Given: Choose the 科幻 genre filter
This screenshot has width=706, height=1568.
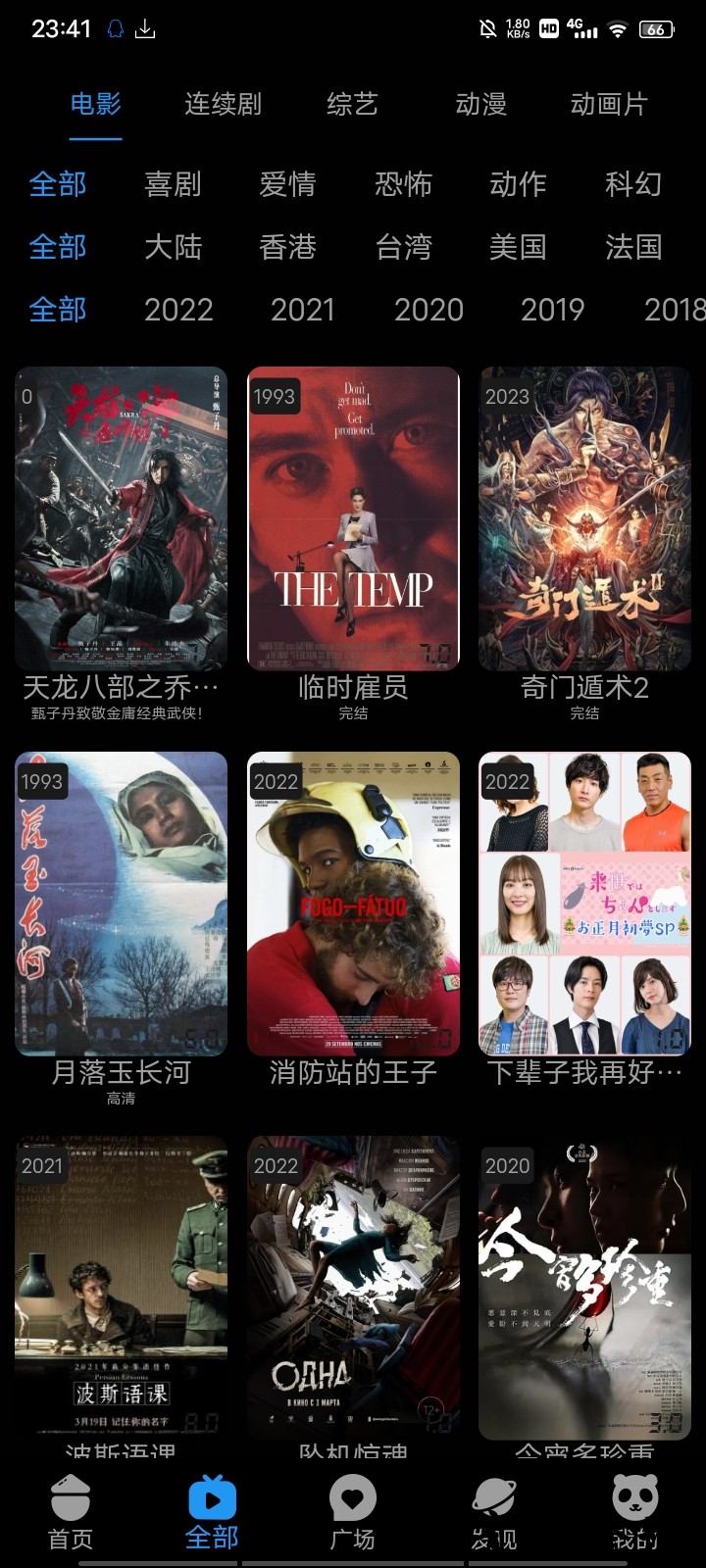Looking at the screenshot, I should tap(632, 184).
